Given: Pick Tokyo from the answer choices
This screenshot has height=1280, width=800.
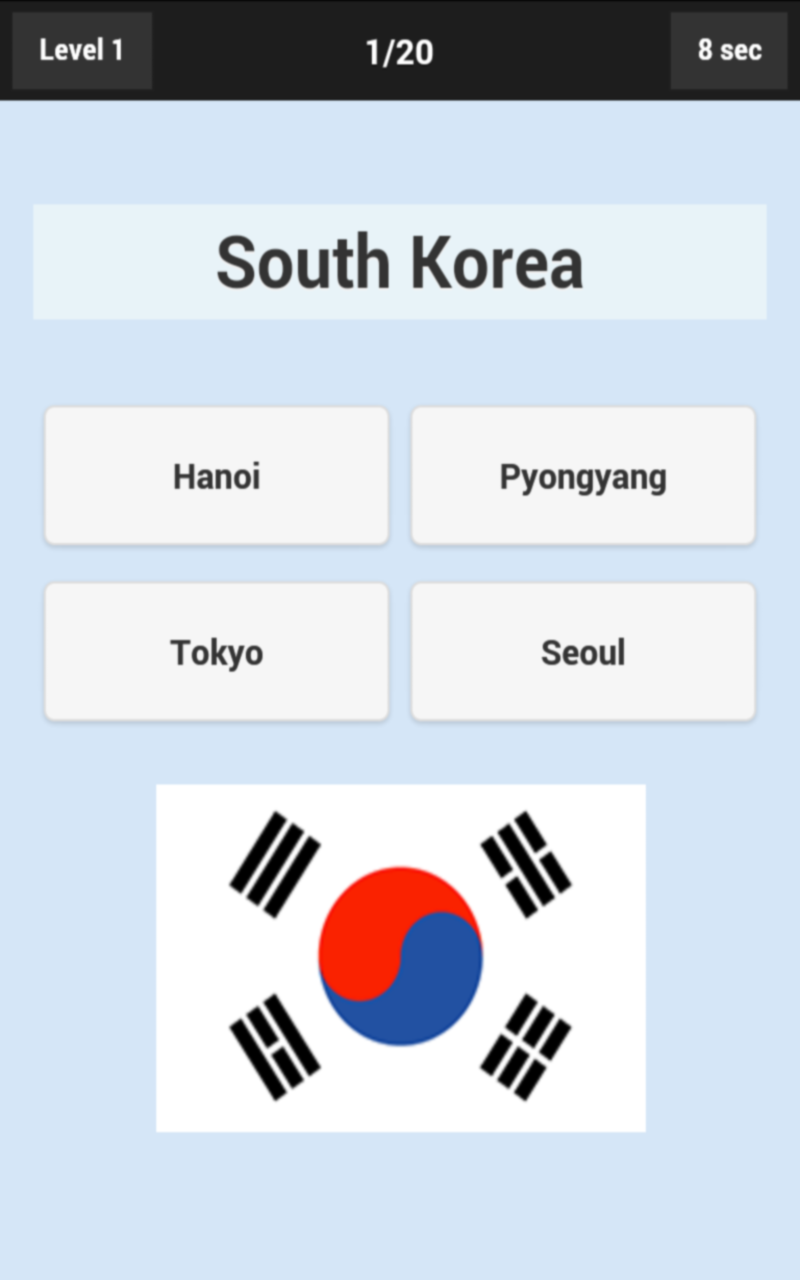Looking at the screenshot, I should coord(216,651).
